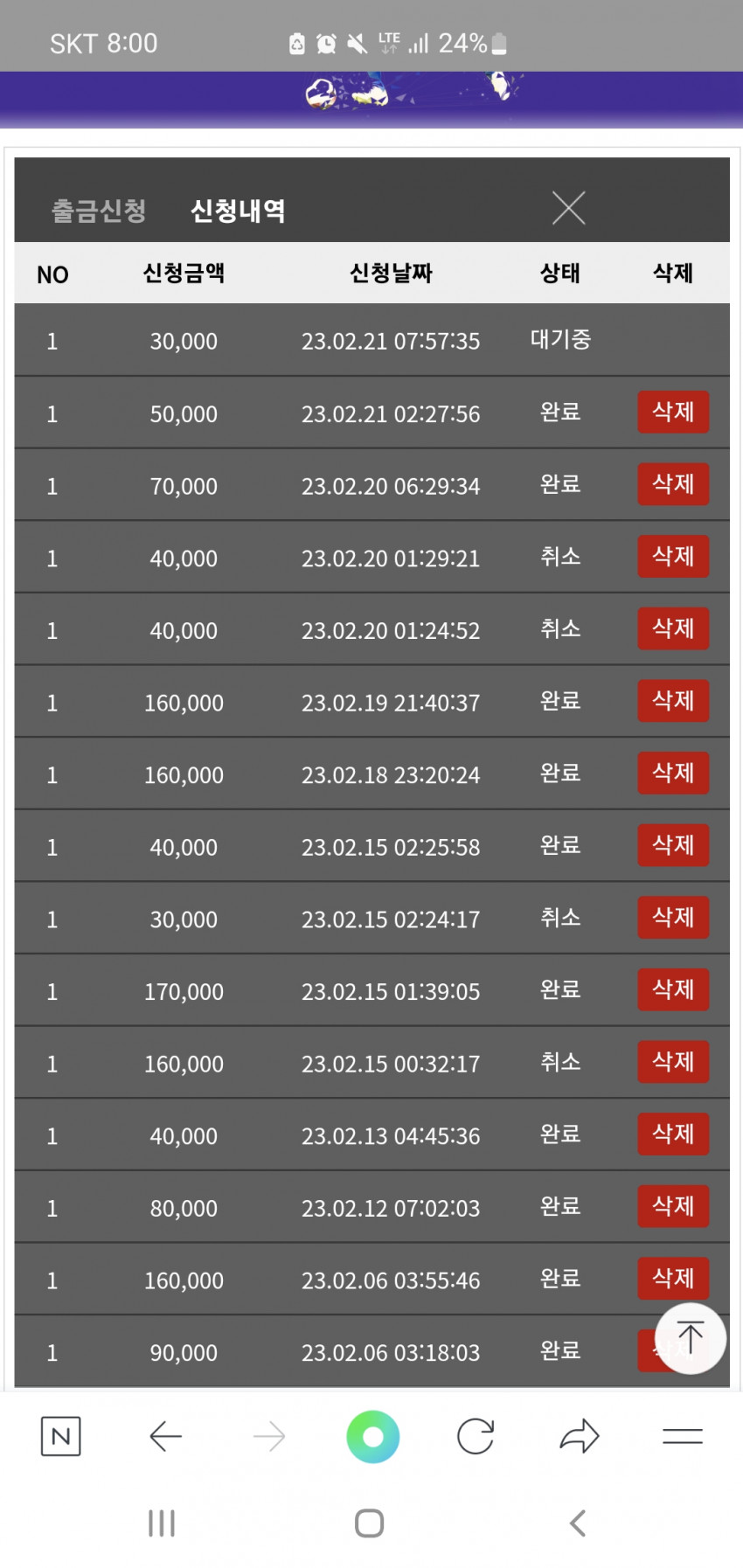Delete the 50,000 entry from 23.02.21
The height and width of the screenshot is (1568, 743).
pyautogui.click(x=673, y=412)
